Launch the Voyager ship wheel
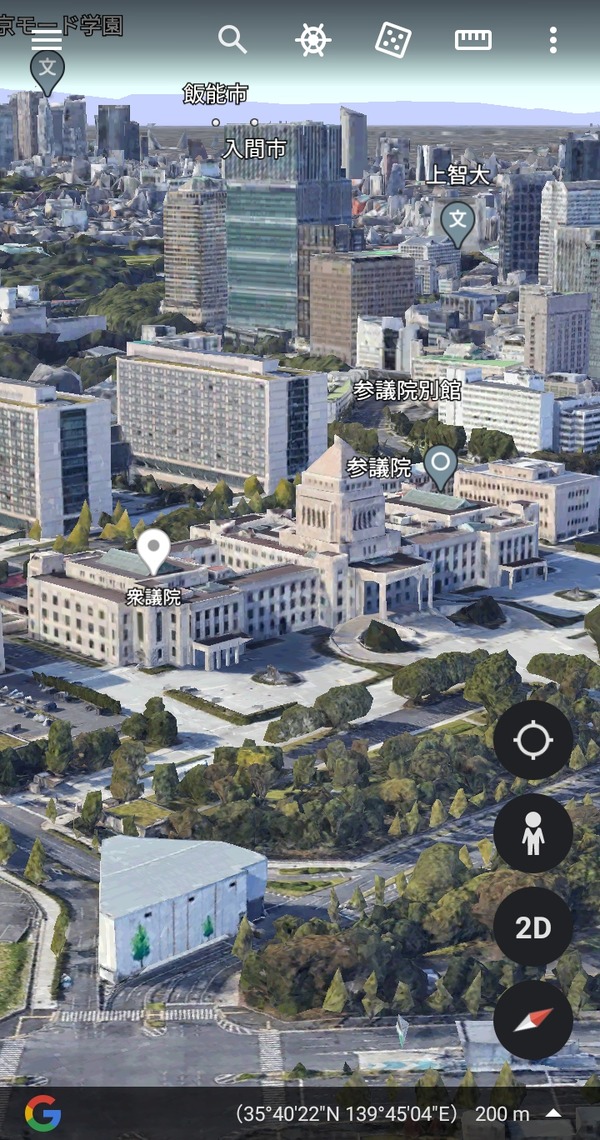This screenshot has height=1140, width=600. [x=313, y=40]
